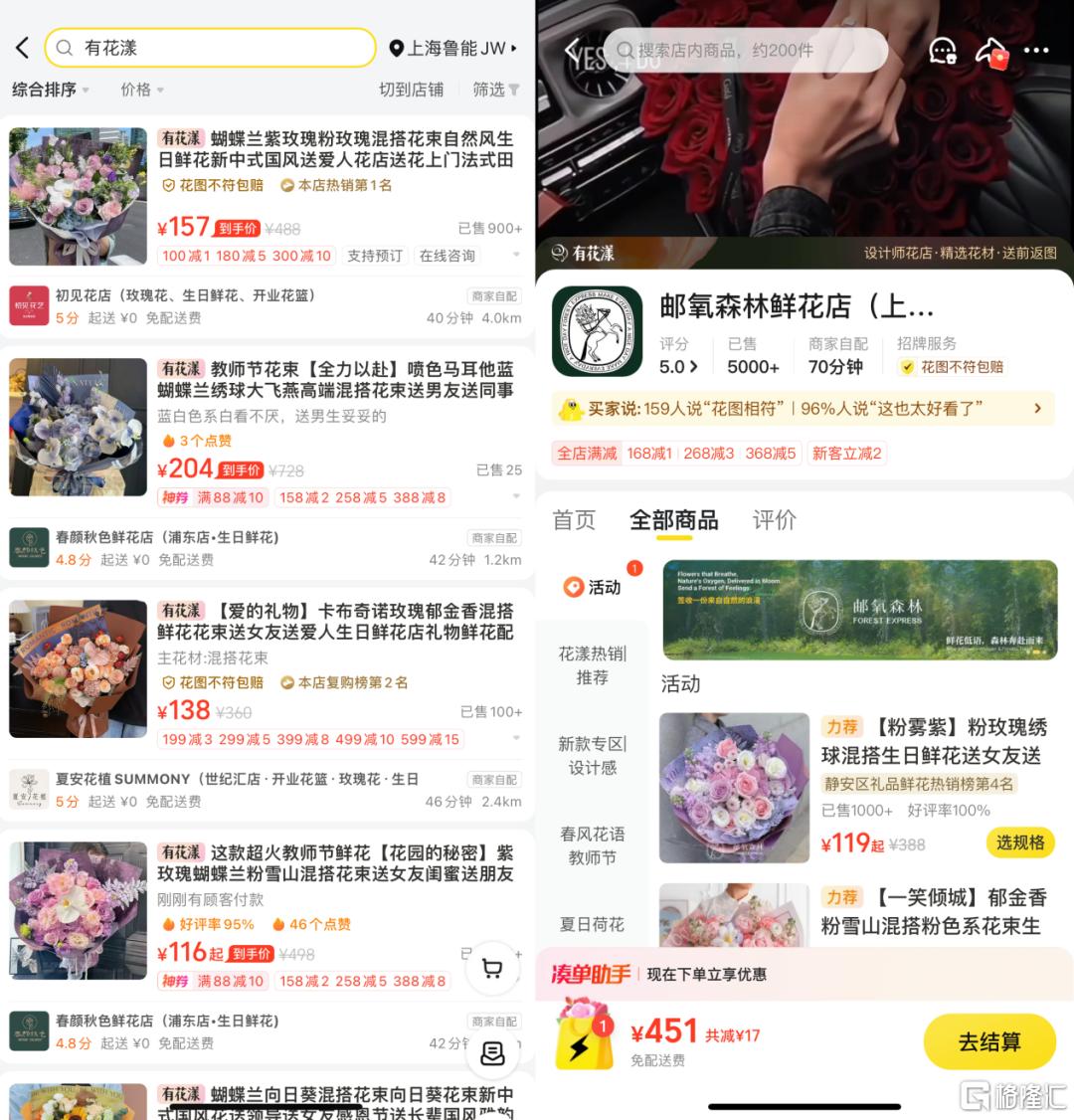Viewport: 1074px width, 1120px height.
Task: Tap 选规格 for 【粉雾紫】 bouquet
Action: 1020,842
